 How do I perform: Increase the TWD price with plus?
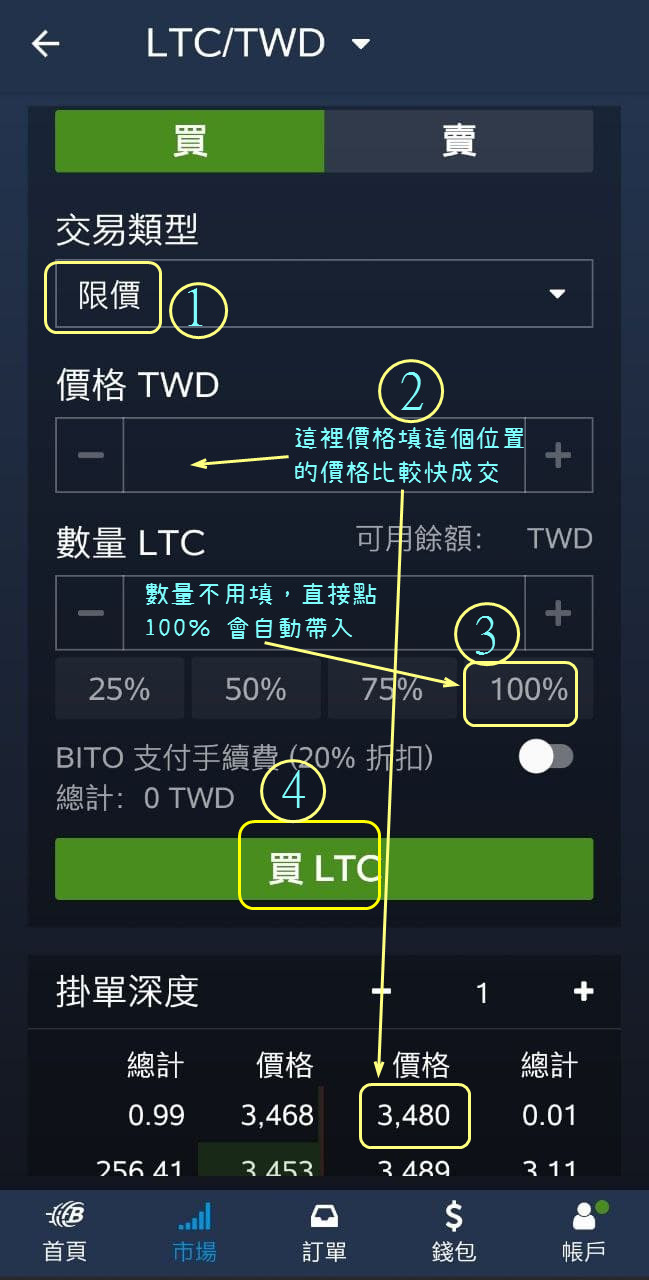pyautogui.click(x=558, y=455)
